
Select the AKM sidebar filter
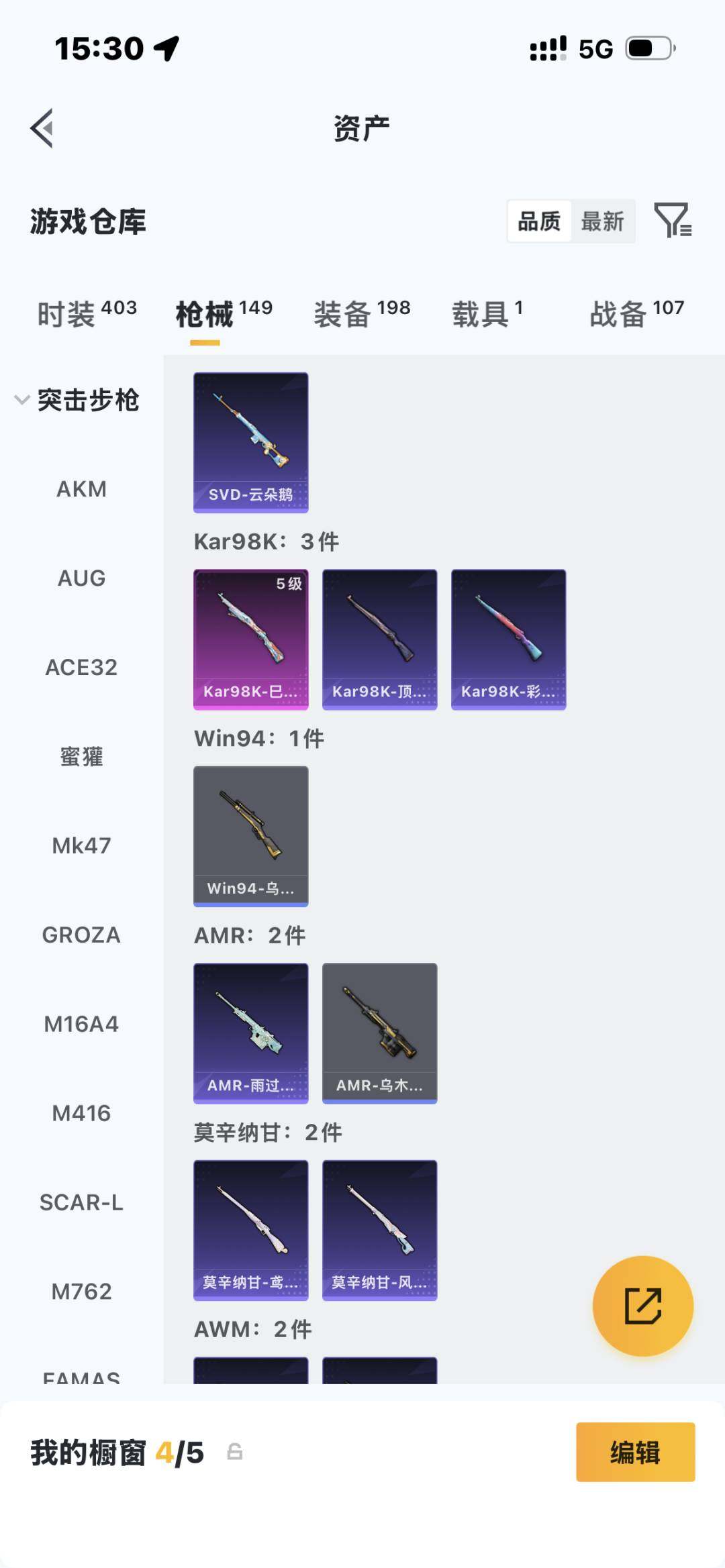click(x=81, y=488)
